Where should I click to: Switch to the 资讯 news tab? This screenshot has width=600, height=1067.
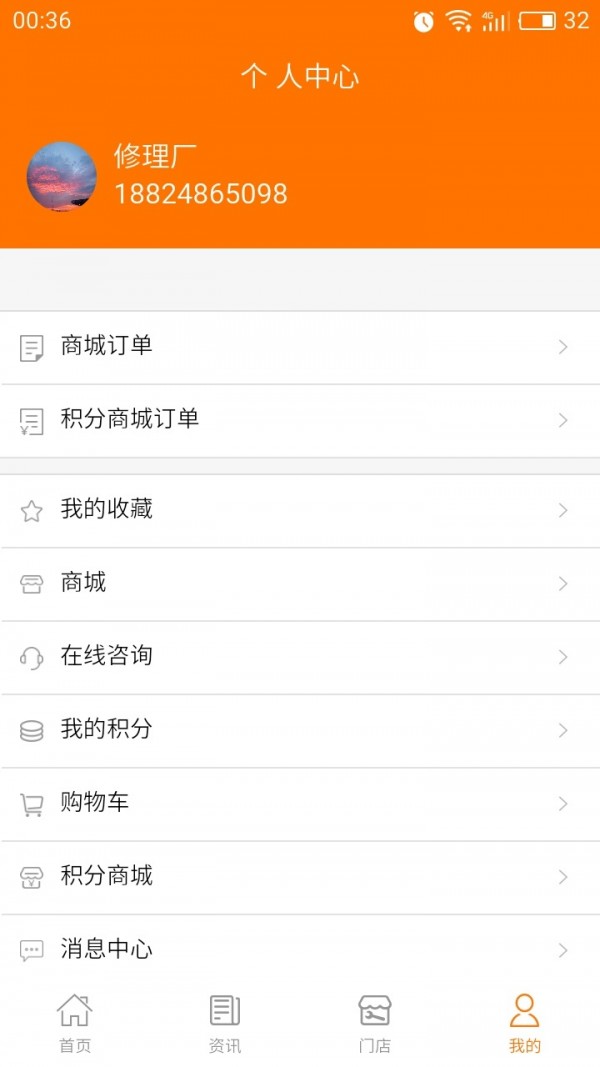tap(225, 1022)
